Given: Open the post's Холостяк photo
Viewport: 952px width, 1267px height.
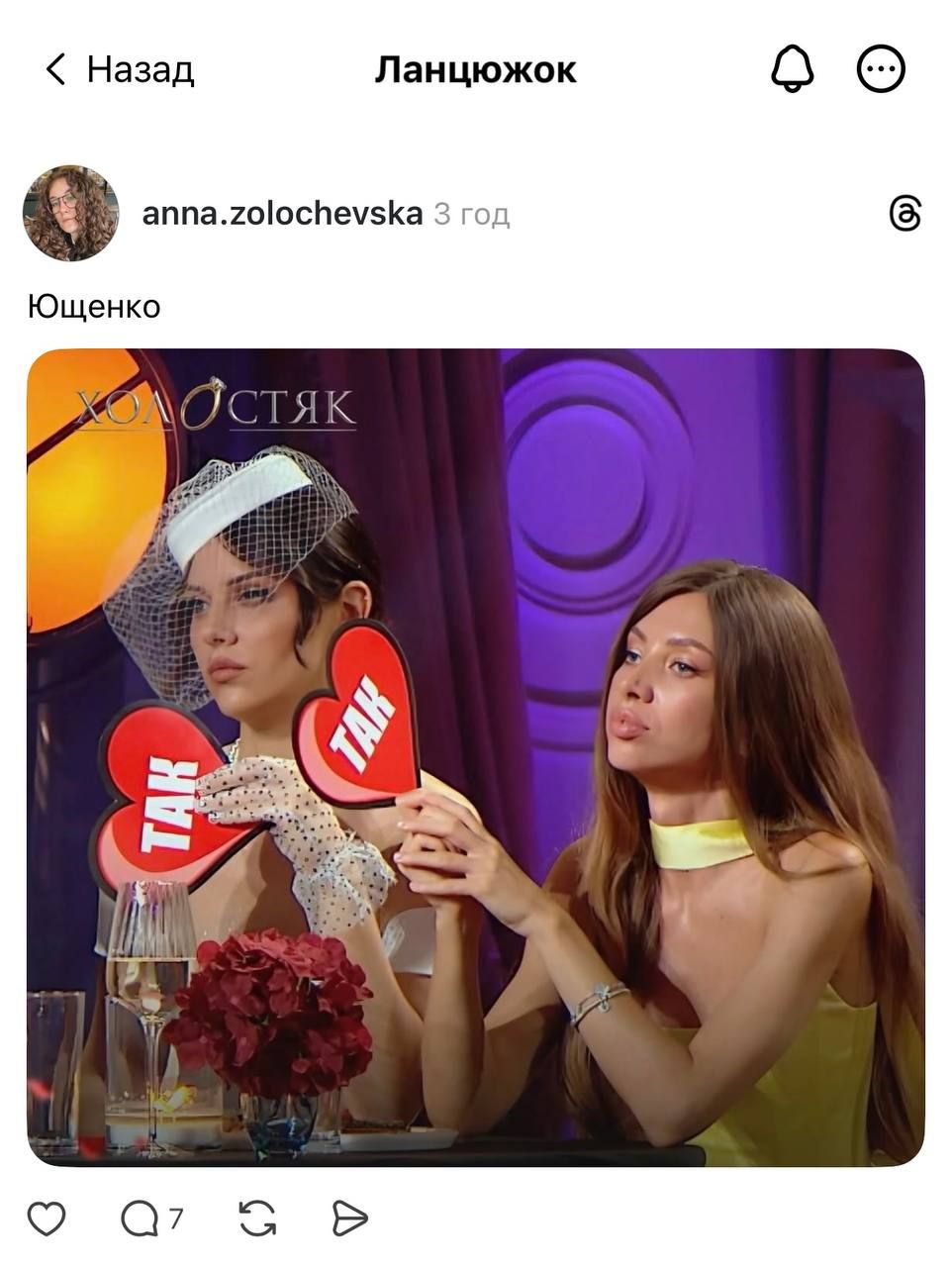Looking at the screenshot, I should 475,757.
